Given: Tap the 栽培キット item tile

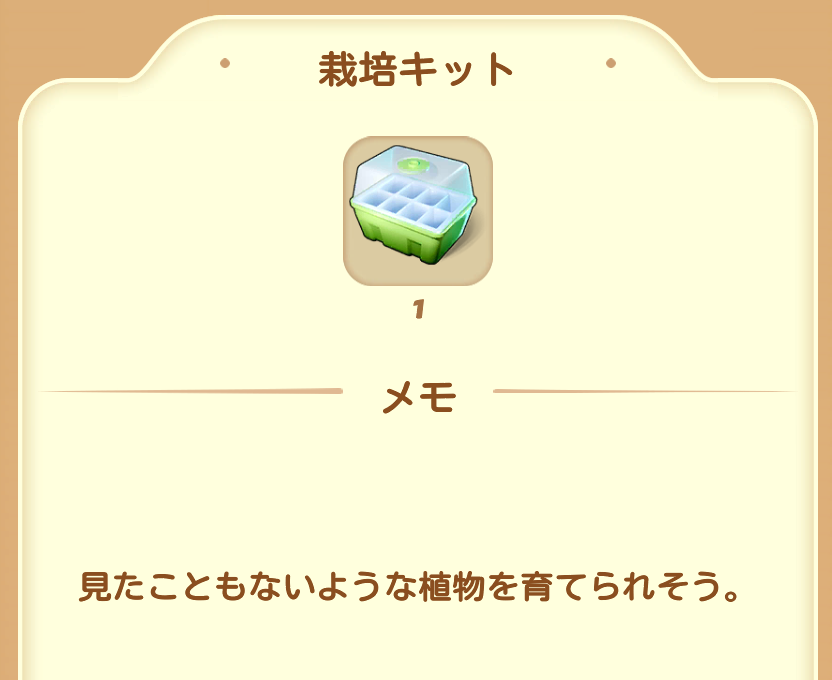Looking at the screenshot, I should 417,211.
